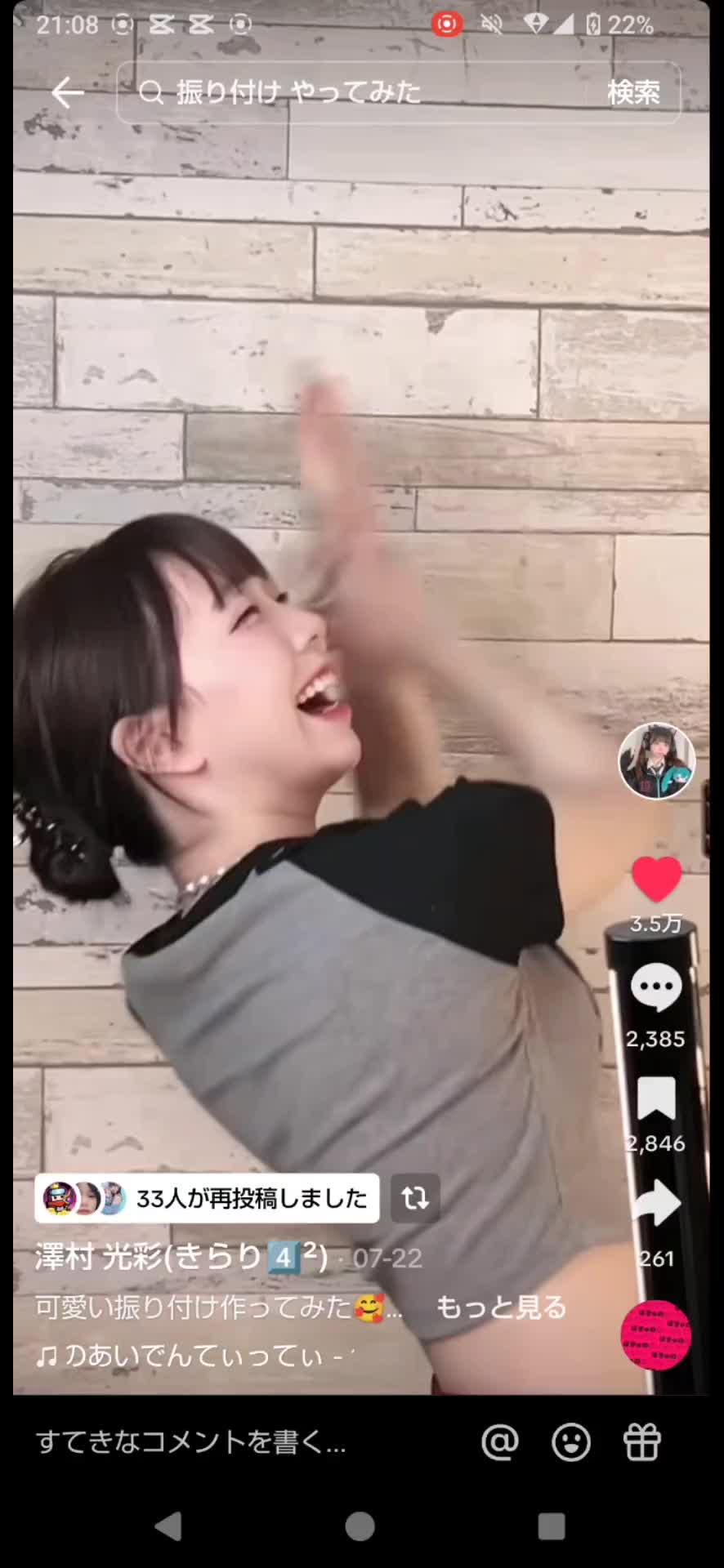The width and height of the screenshot is (724, 1568).
Task: View the 33人が再投稿しました reposters list
Action: click(207, 1198)
